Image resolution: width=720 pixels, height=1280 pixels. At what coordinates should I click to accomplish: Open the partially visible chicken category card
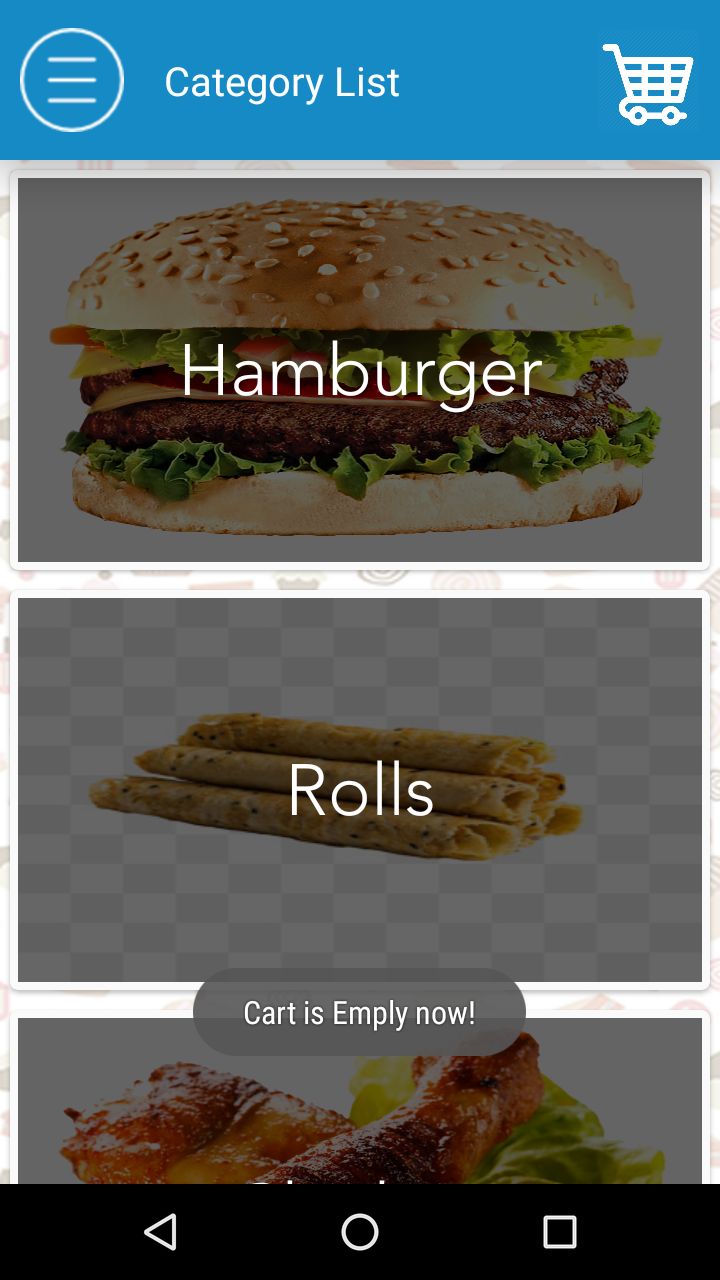pyautogui.click(x=360, y=1098)
